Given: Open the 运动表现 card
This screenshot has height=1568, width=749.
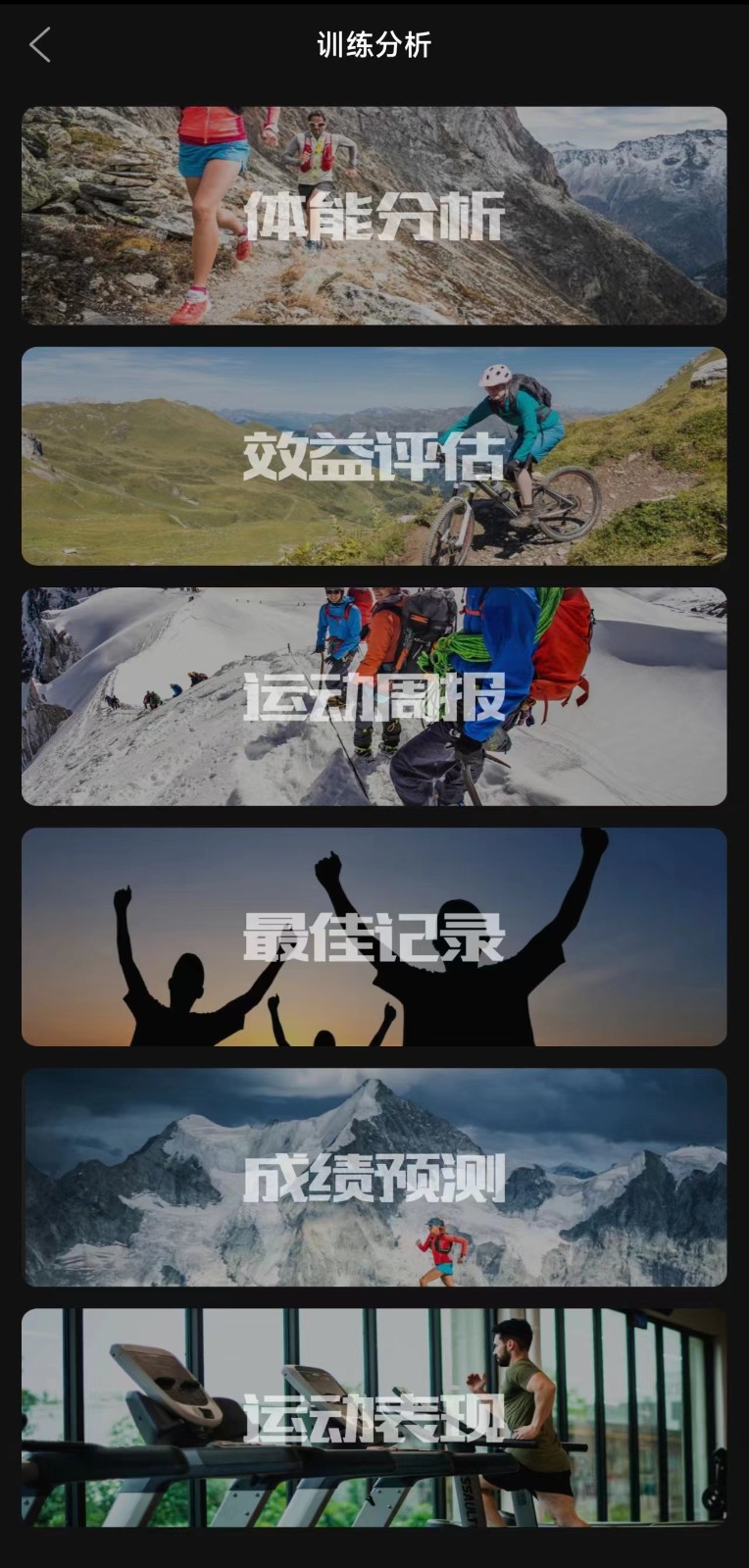Looking at the screenshot, I should pos(374,1417).
